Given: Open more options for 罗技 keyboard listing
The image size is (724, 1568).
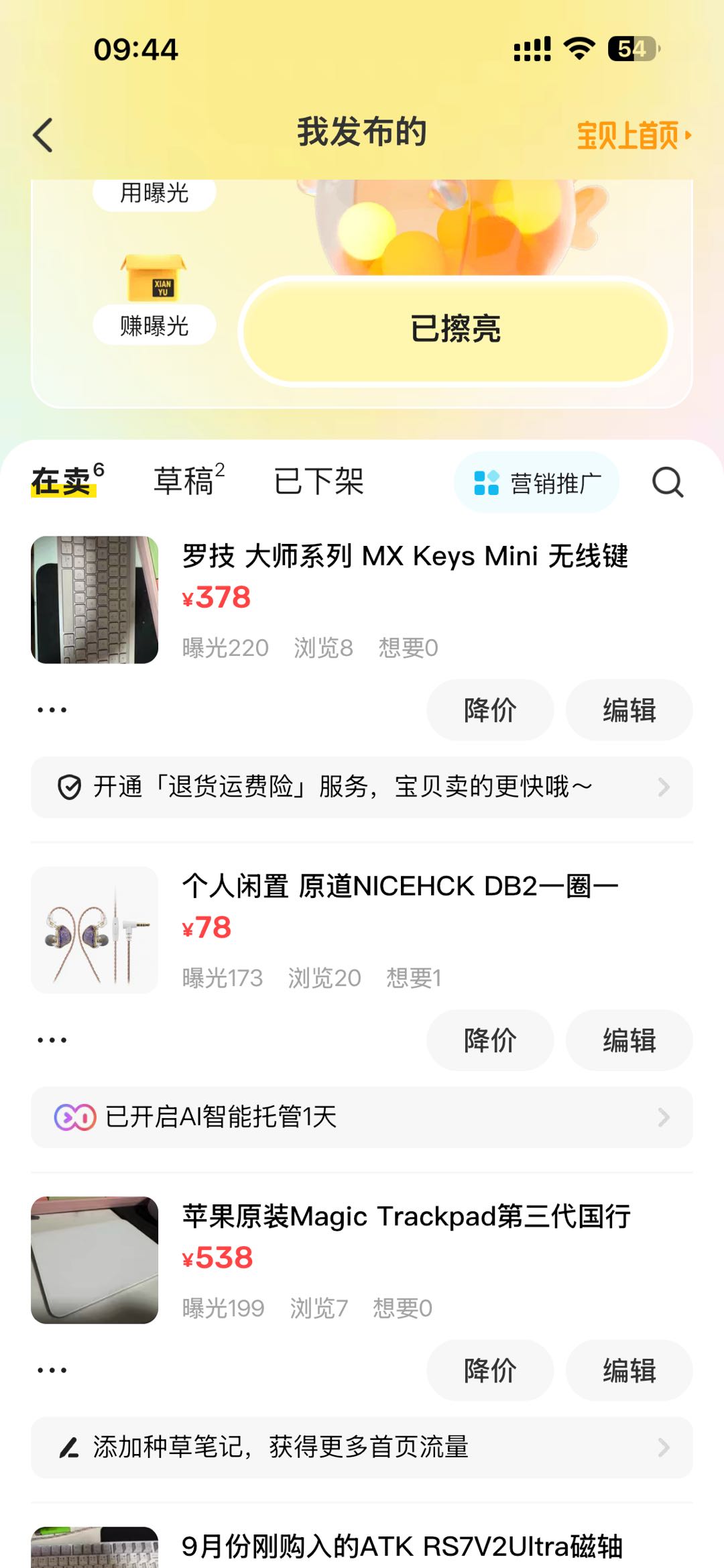Looking at the screenshot, I should point(52,710).
